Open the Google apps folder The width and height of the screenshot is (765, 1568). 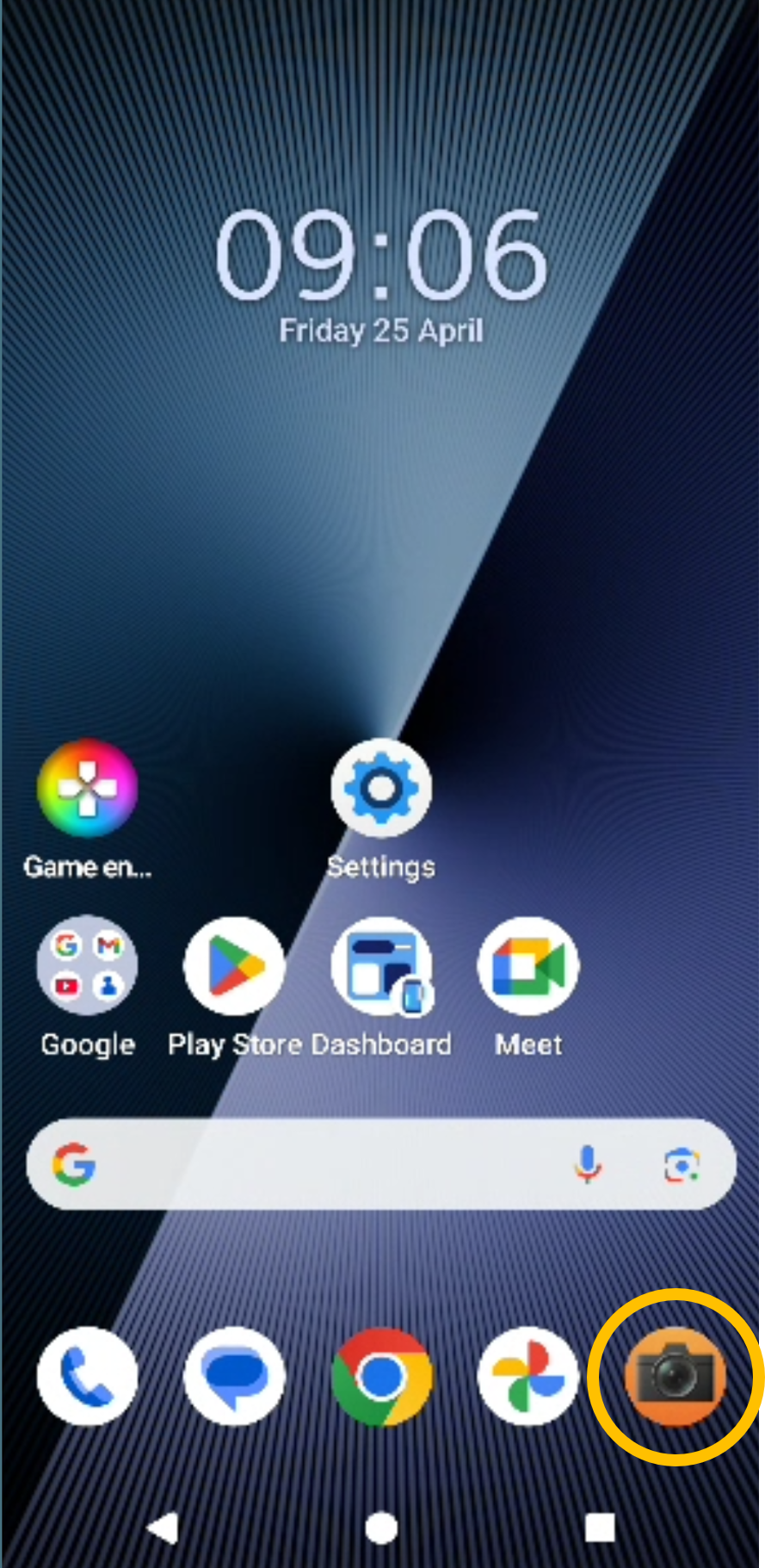pos(87,966)
